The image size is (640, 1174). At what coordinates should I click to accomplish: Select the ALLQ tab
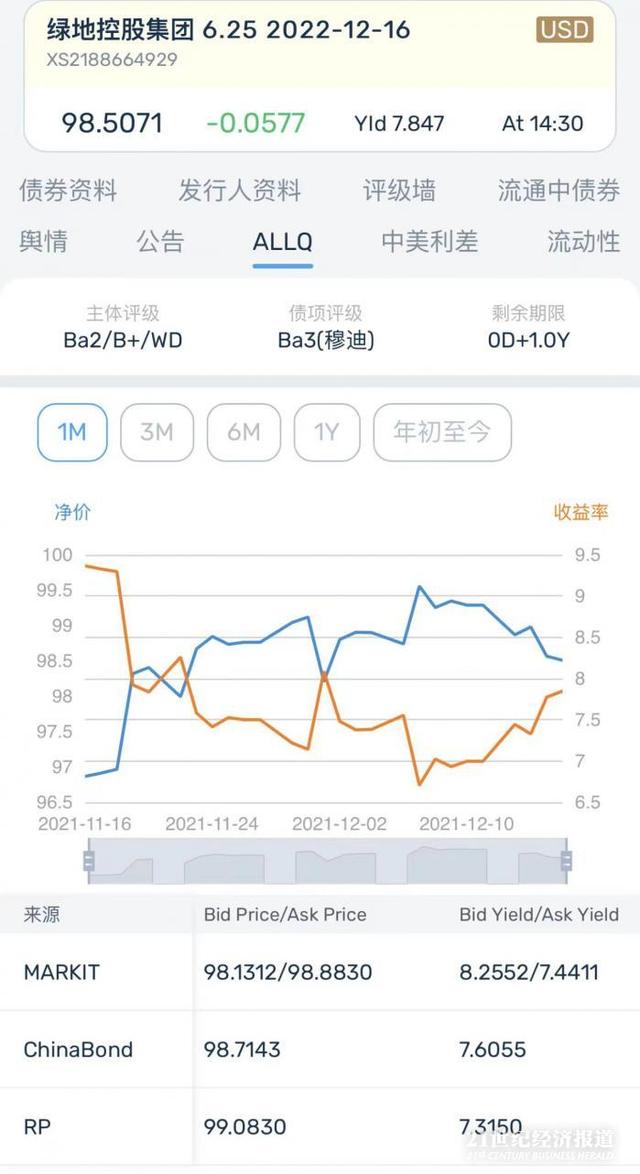coord(282,242)
